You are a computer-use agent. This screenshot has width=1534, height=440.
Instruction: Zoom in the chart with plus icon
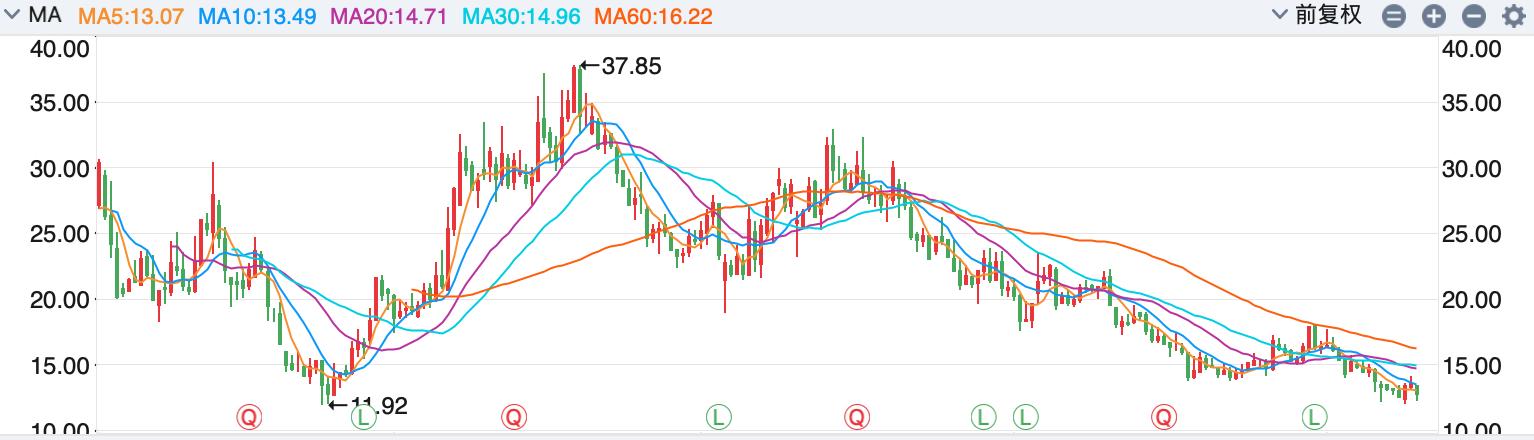pos(1434,16)
